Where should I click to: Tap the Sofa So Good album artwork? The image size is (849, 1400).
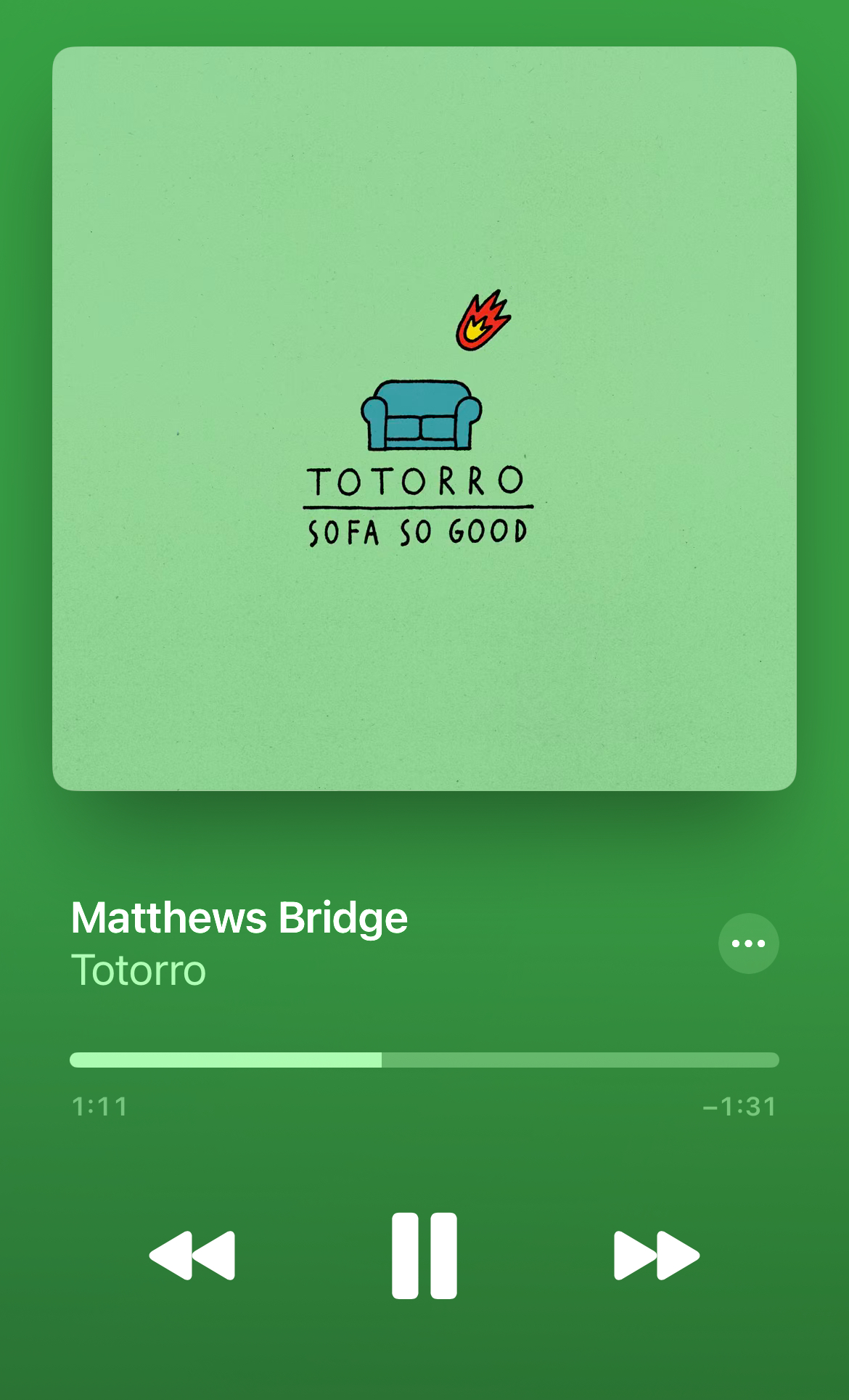coord(424,419)
